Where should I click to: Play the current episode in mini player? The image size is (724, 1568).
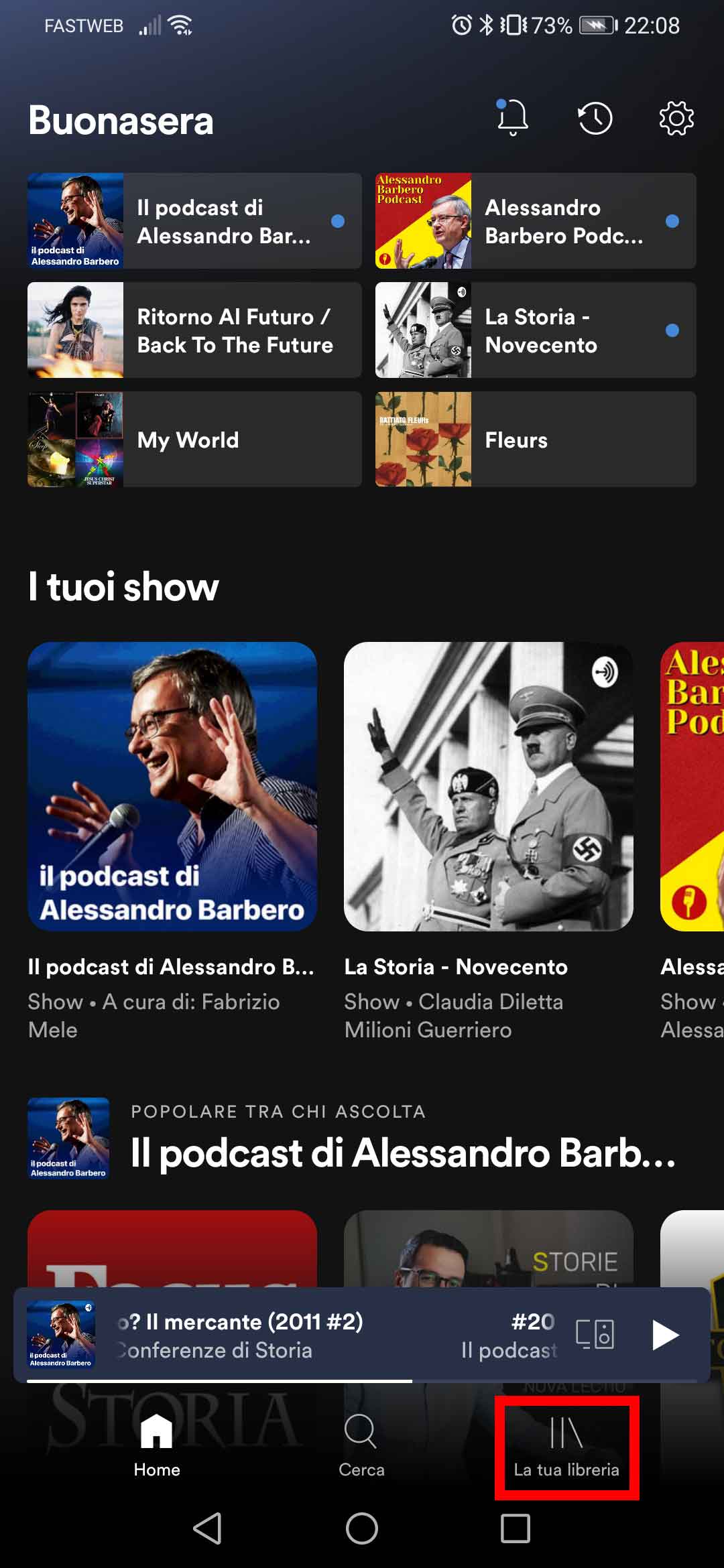point(665,1335)
